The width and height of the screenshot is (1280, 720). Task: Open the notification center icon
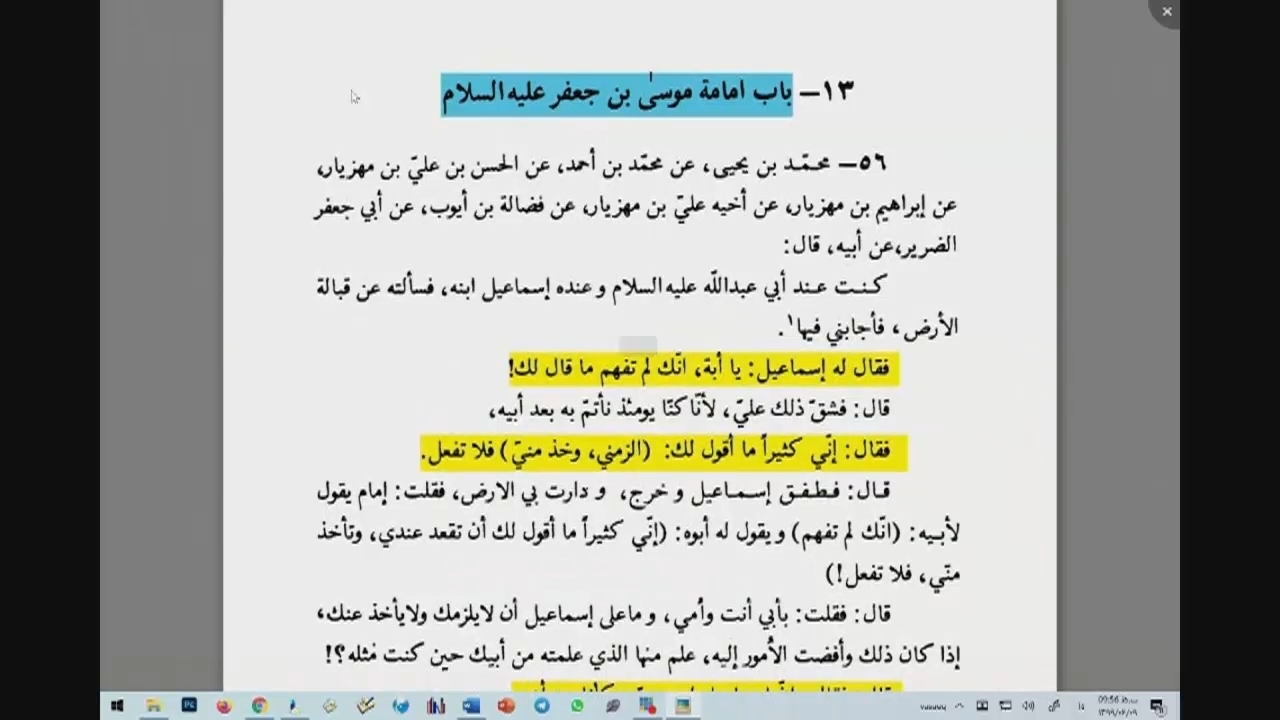point(1157,706)
